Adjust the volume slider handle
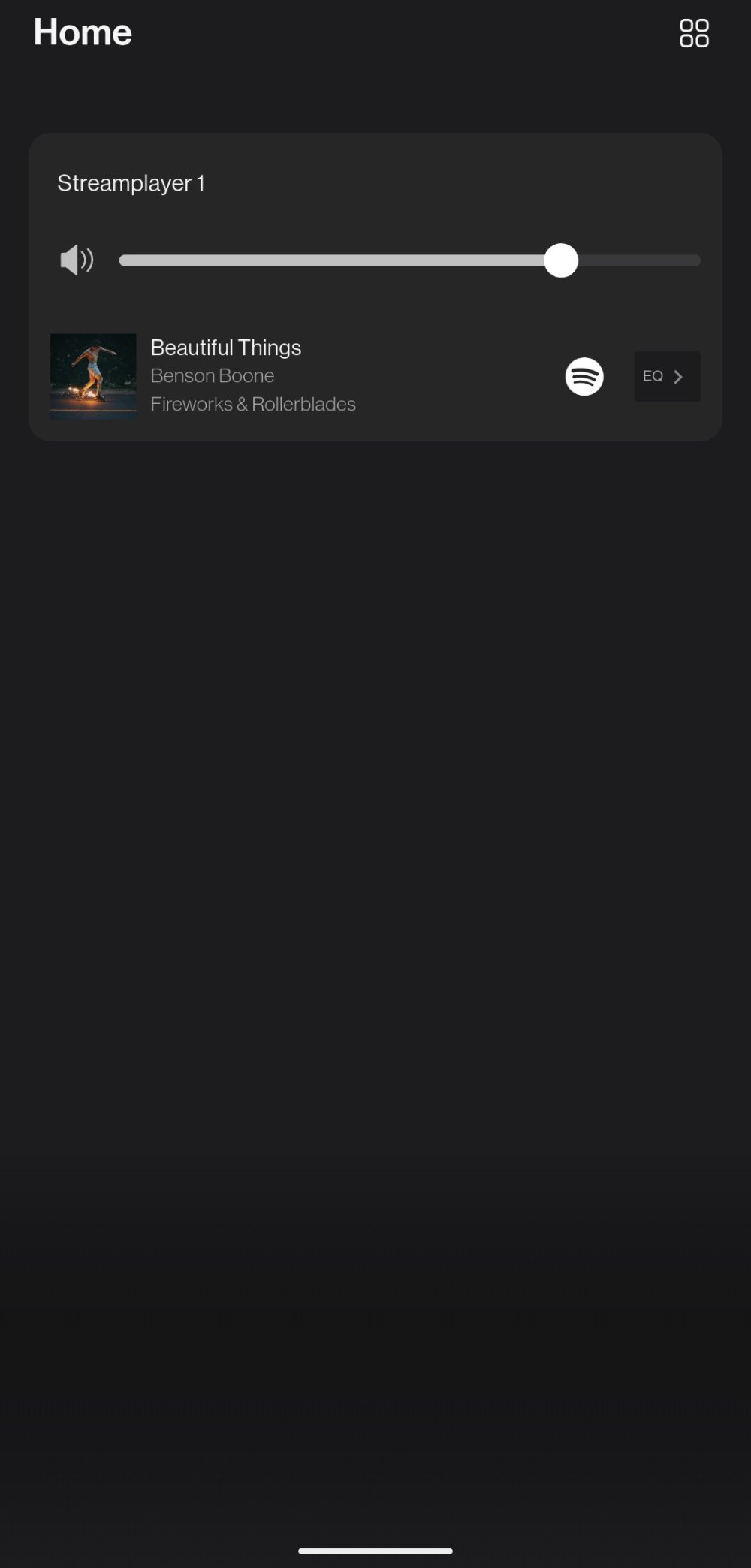This screenshot has height=1568, width=751. click(561, 260)
